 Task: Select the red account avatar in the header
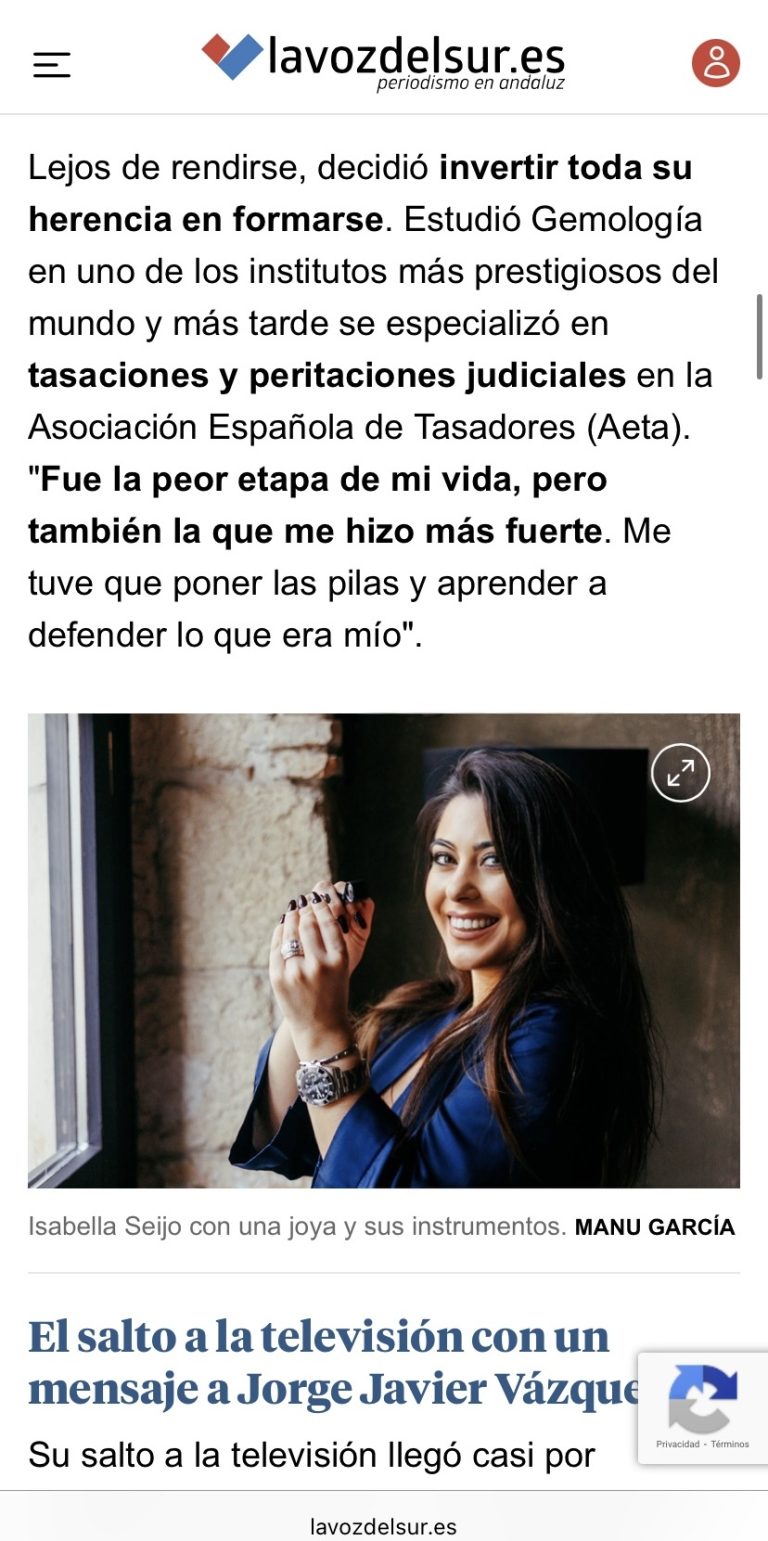click(716, 62)
